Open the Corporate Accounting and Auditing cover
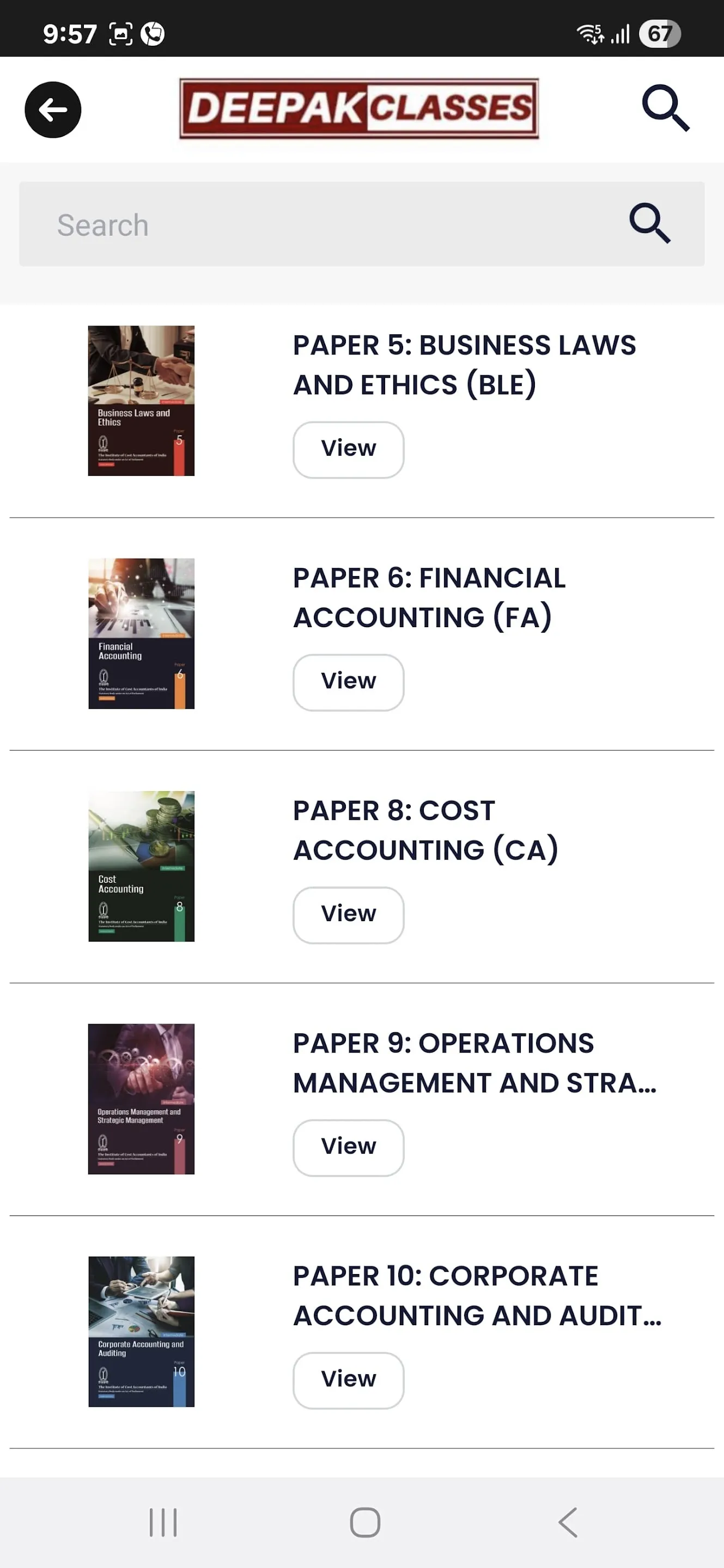Image resolution: width=724 pixels, height=1568 pixels. point(141,1331)
